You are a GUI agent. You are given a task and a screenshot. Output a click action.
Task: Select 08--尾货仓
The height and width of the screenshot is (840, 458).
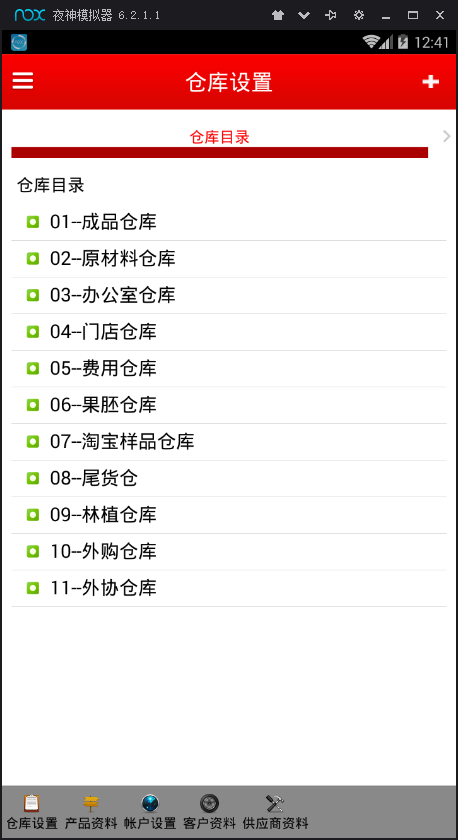pos(229,478)
